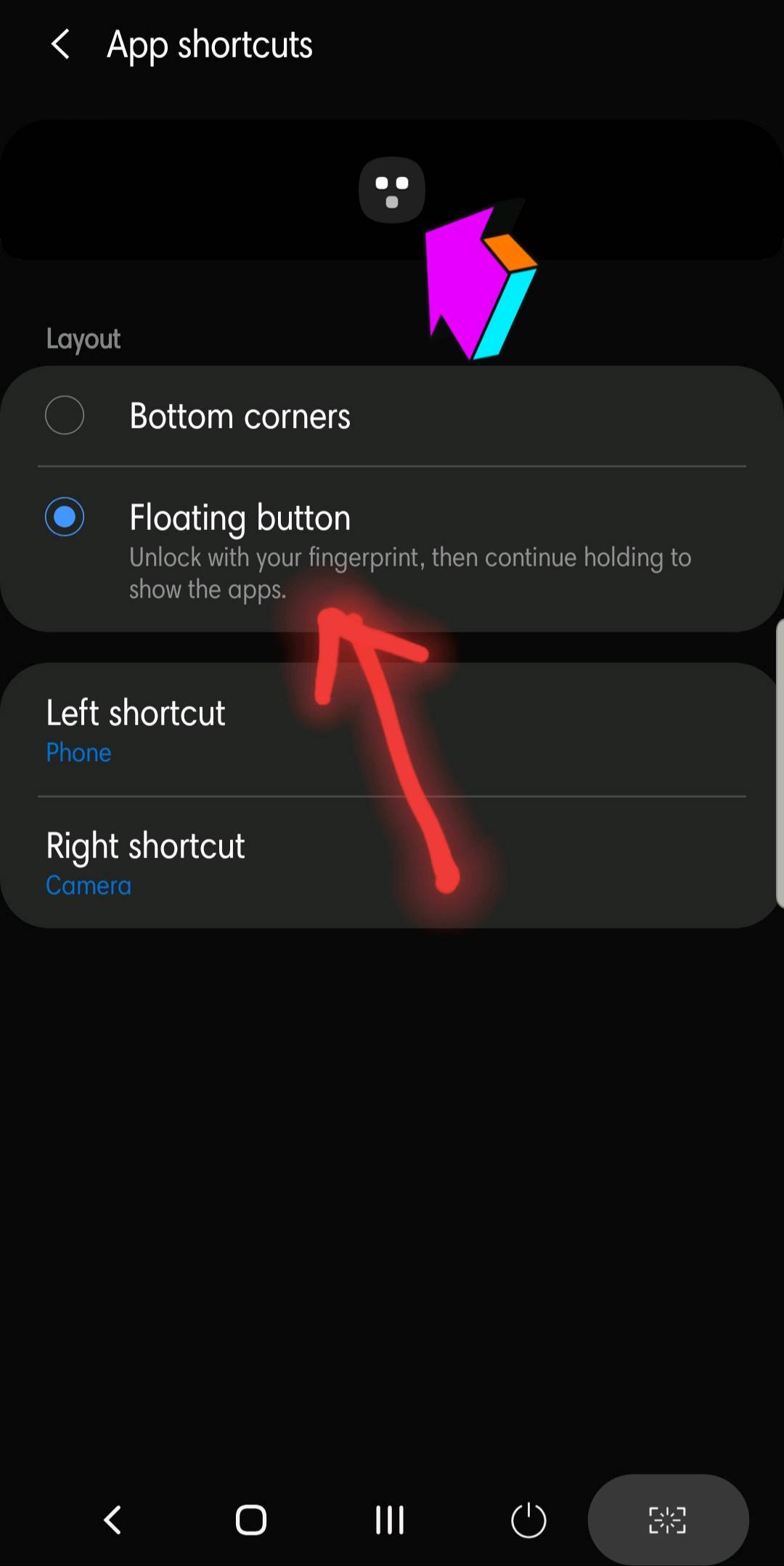Tap the filled blue radio next to Floating button

click(x=65, y=517)
